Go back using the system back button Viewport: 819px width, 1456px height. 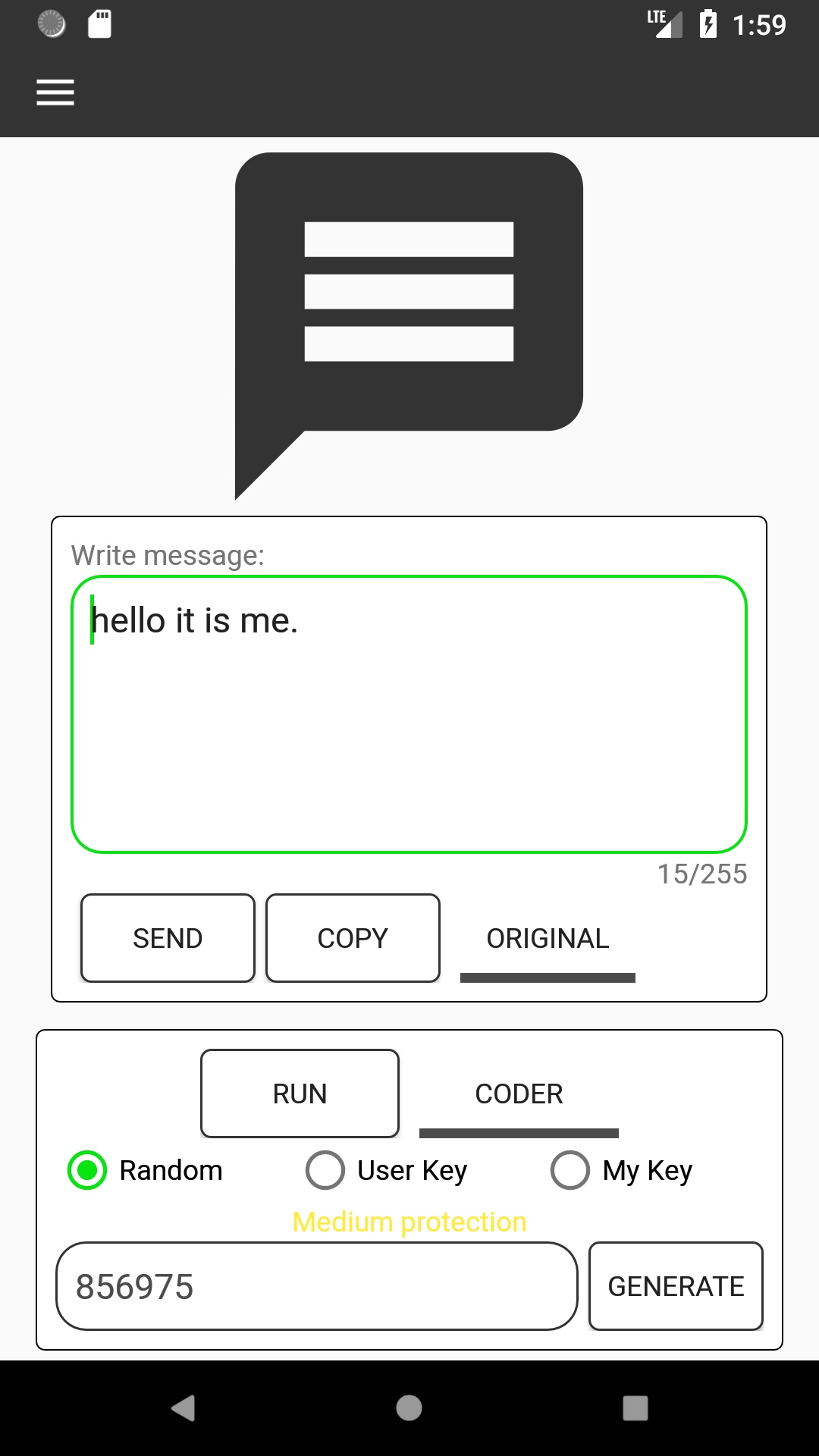coord(183,1408)
